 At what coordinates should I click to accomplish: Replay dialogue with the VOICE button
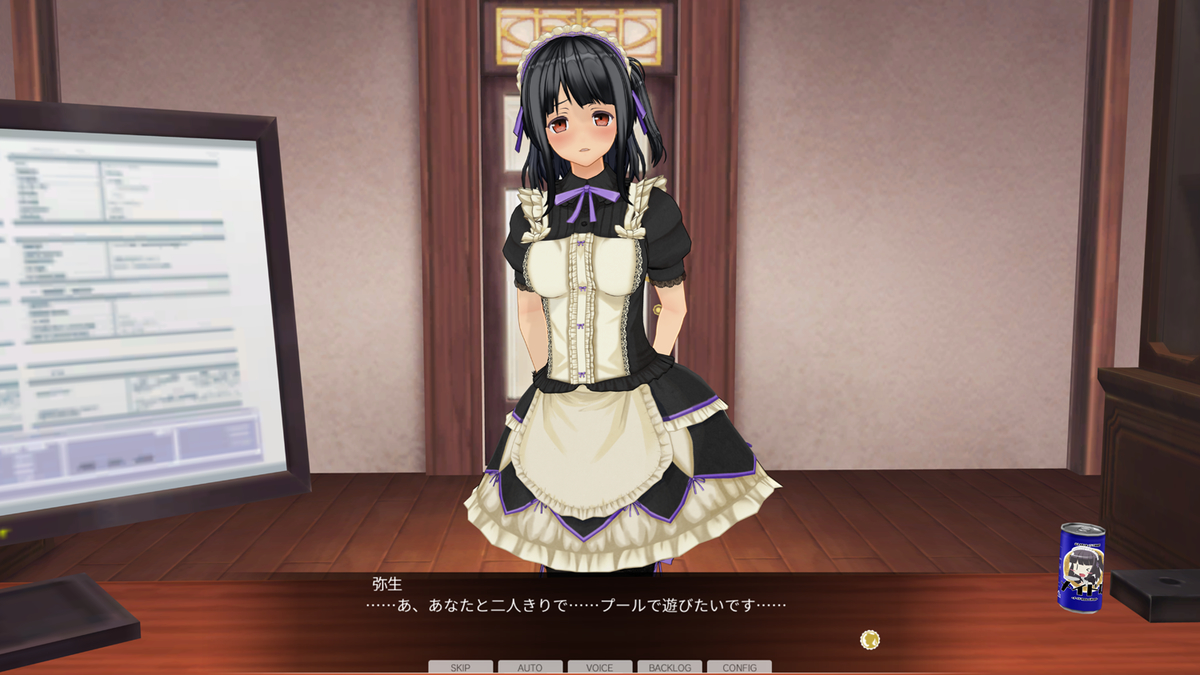coord(600,667)
